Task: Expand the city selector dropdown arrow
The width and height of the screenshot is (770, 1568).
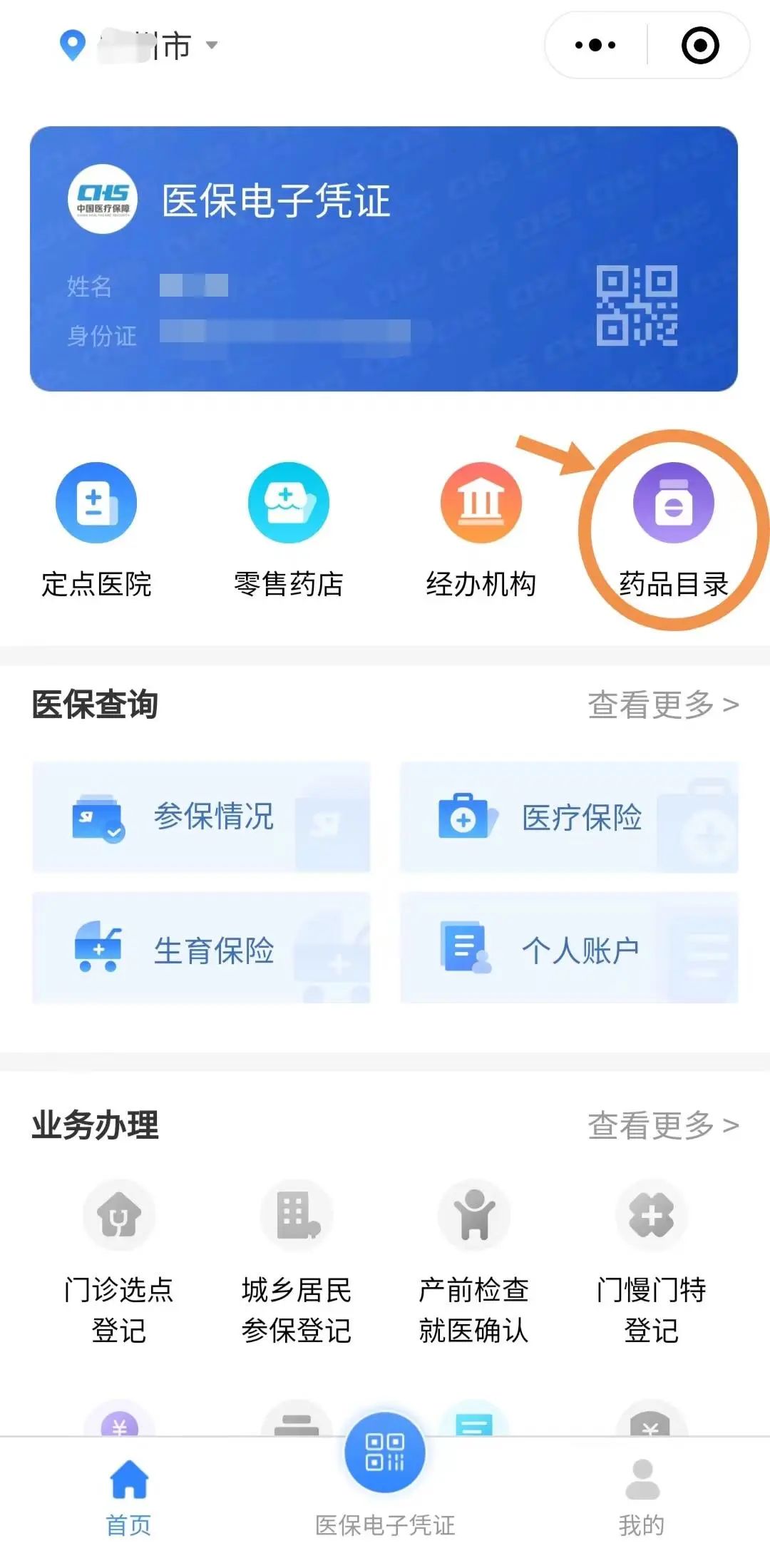Action: (212, 44)
